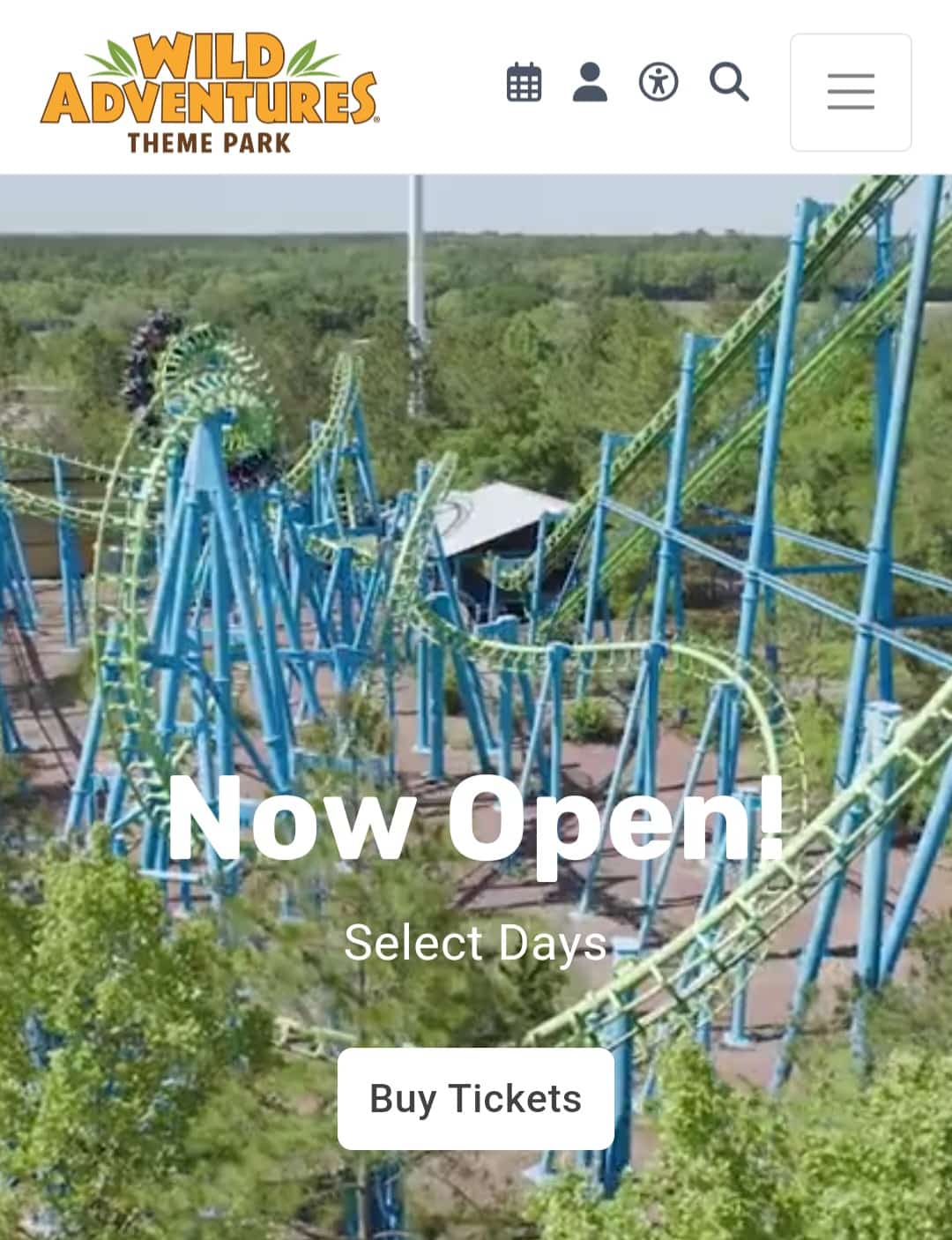Screen dimensions: 952x1240
Task: Open the hamburger navigation menu
Action: coord(851,92)
